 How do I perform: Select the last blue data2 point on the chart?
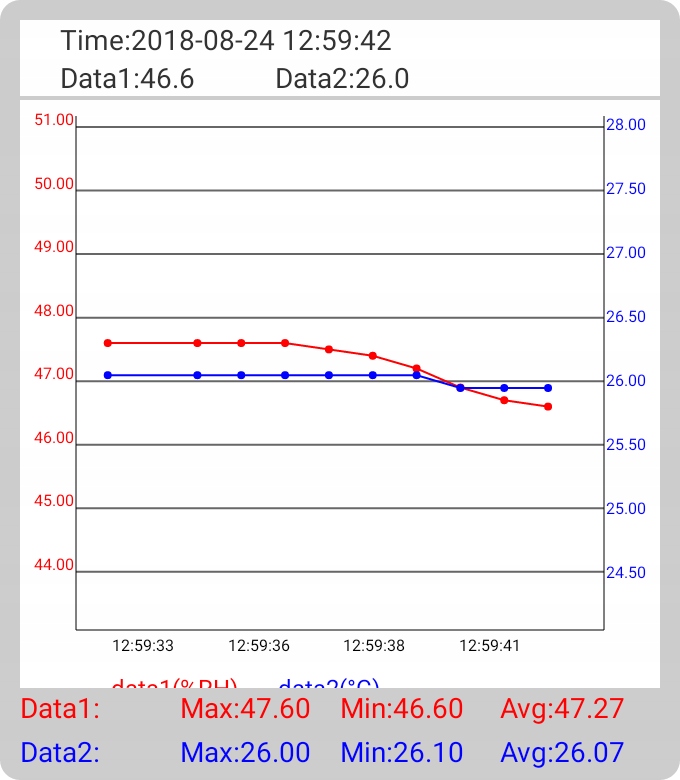[548, 388]
